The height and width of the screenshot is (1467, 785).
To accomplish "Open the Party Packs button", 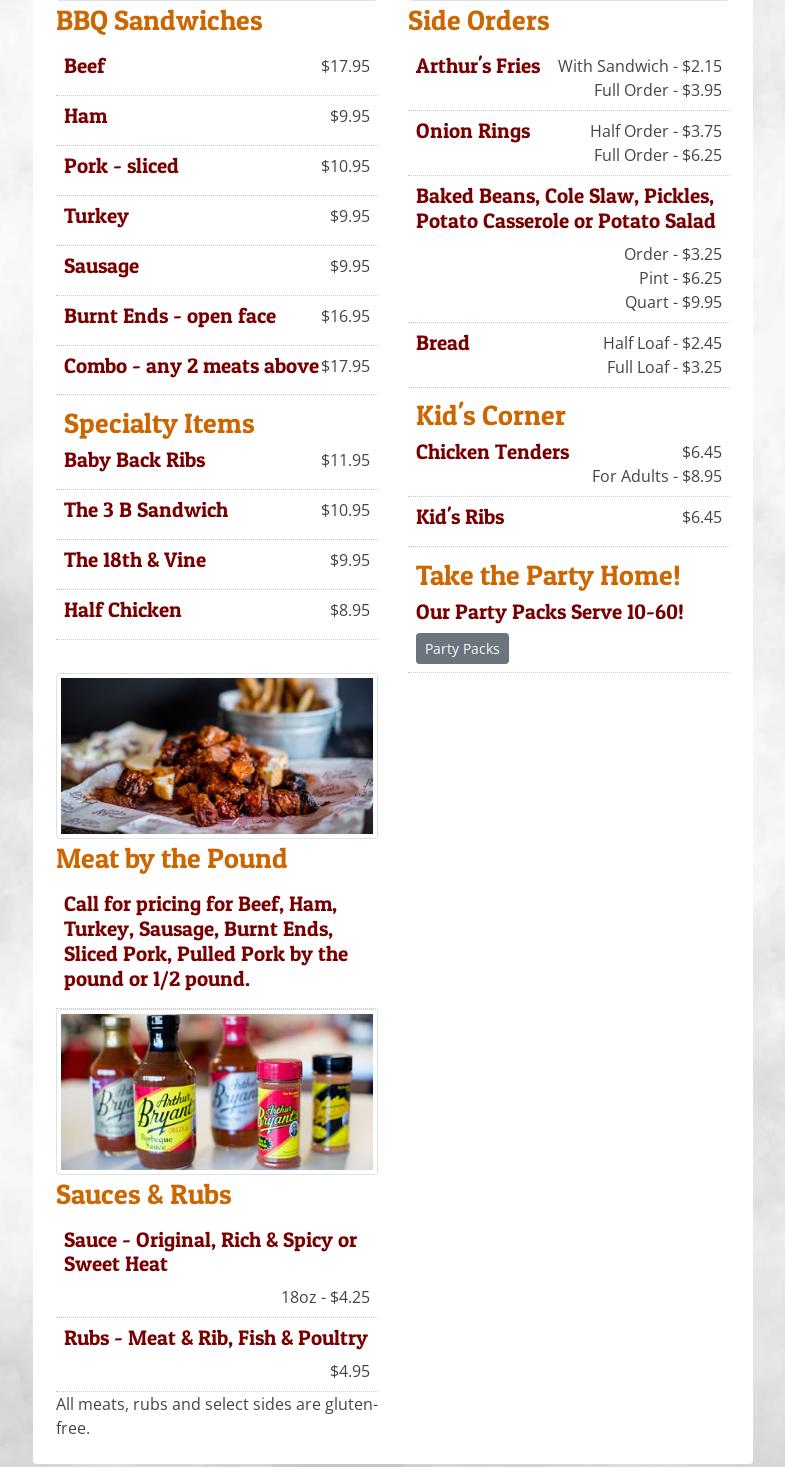I will pos(462,648).
